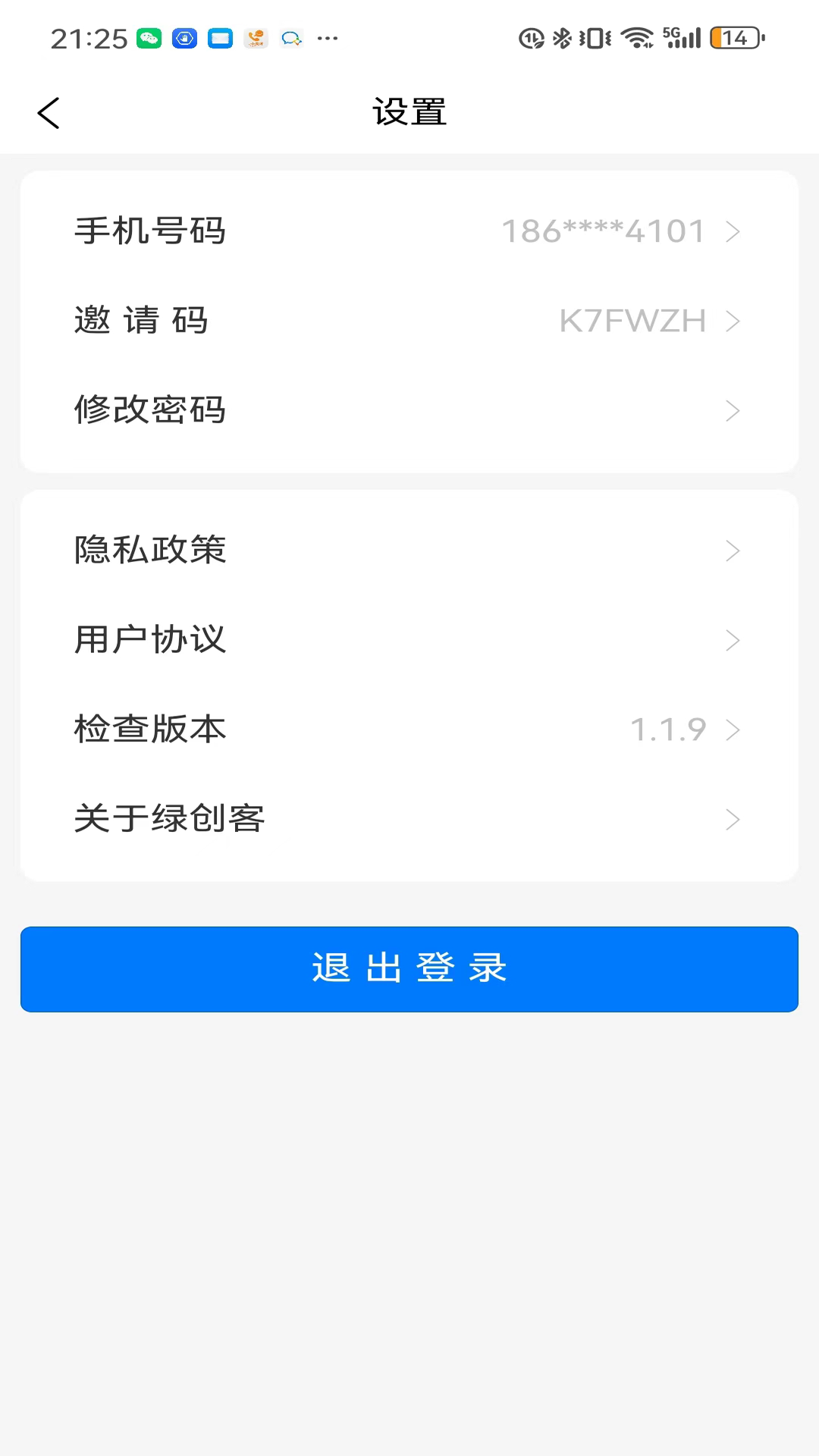Tap the 退出登录 logout button

click(x=409, y=969)
